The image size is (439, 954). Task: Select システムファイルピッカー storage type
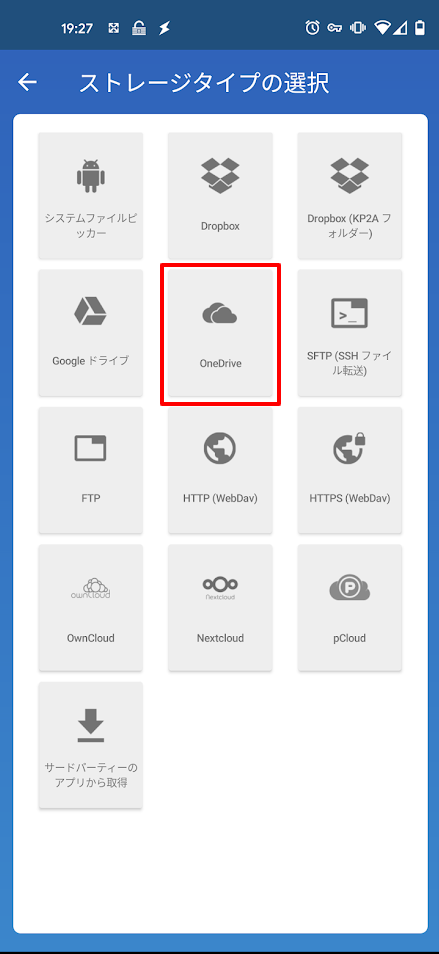tap(91, 196)
